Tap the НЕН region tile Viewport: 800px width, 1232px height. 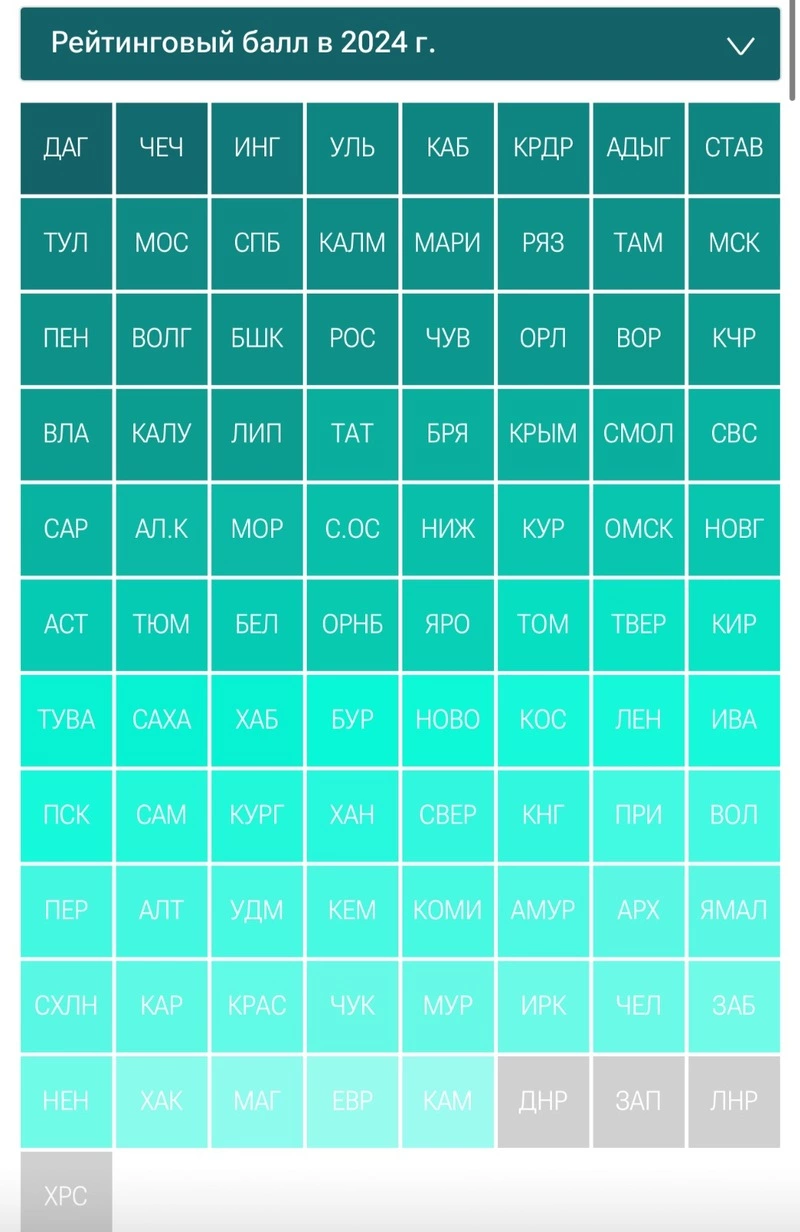tap(66, 1101)
